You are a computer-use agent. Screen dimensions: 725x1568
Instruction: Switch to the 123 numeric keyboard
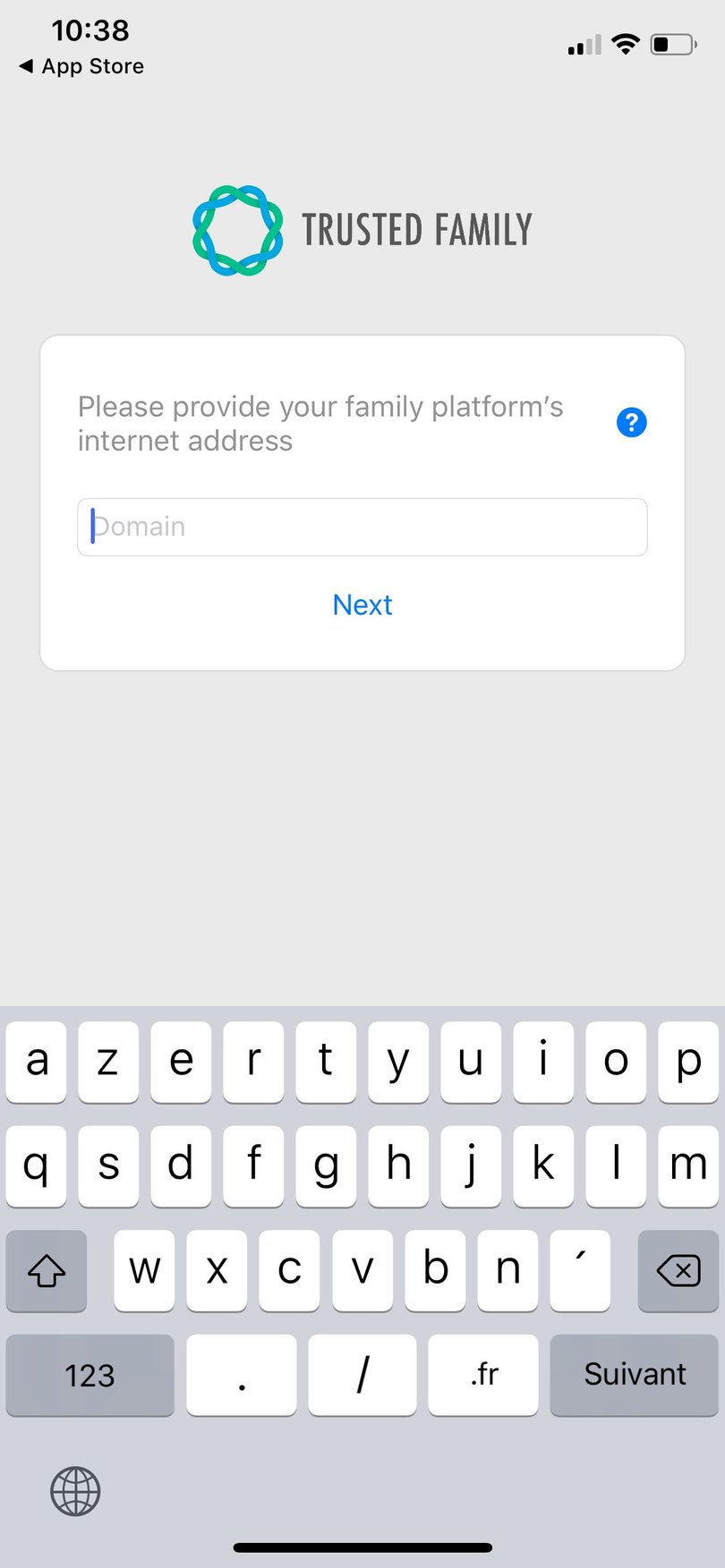90,1375
